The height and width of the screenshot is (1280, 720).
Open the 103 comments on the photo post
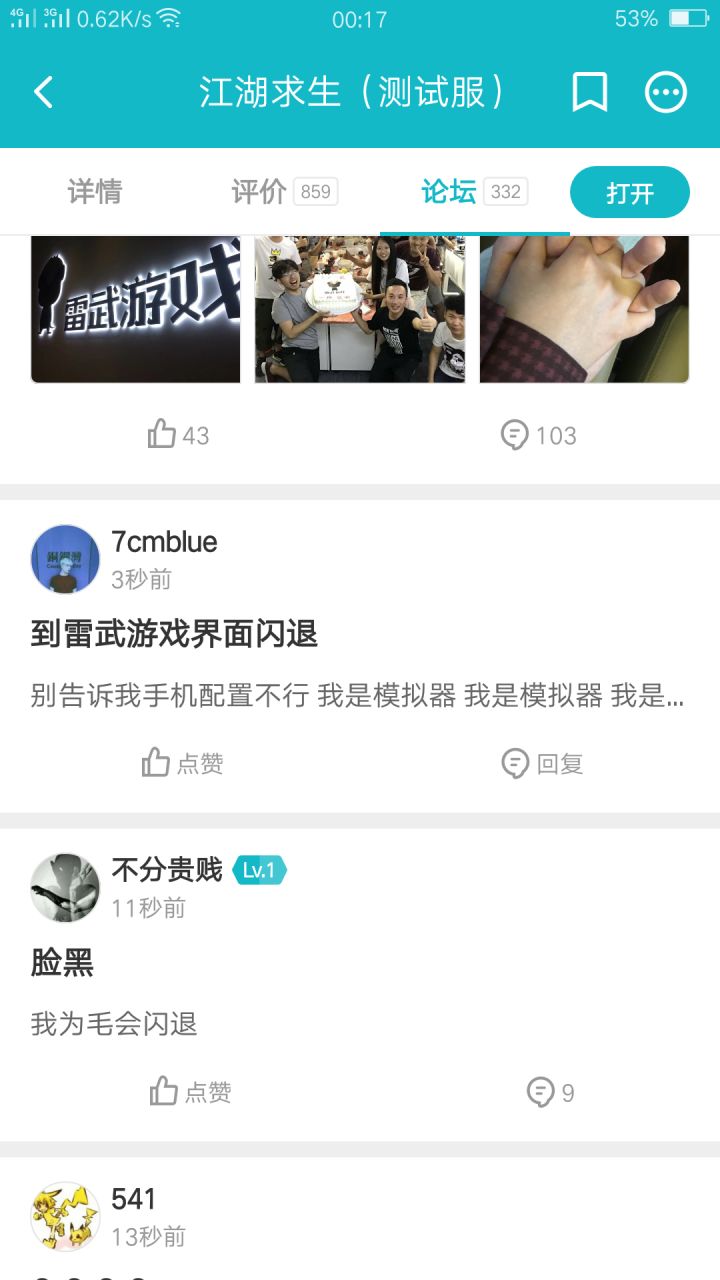pyautogui.click(x=539, y=435)
